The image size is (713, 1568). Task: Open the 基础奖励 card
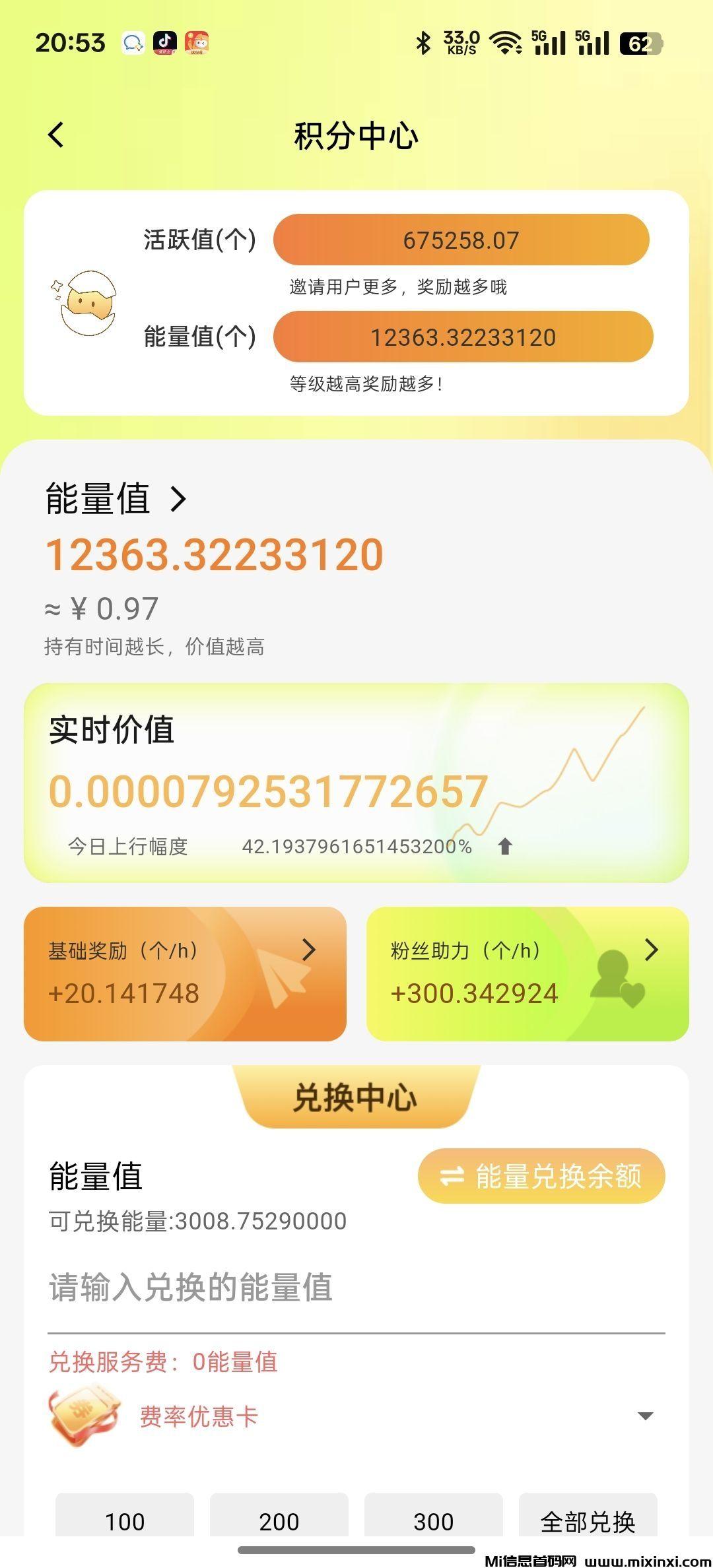(185, 973)
